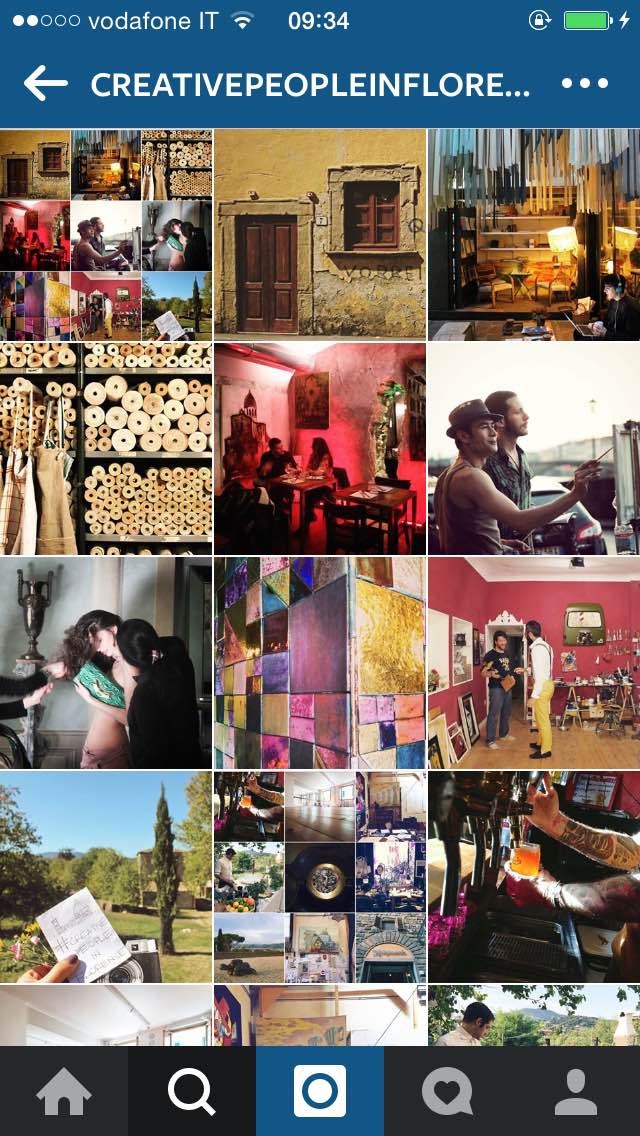View the pink-walled studio with two men
The width and height of the screenshot is (640, 1136).
pyautogui.click(x=534, y=663)
